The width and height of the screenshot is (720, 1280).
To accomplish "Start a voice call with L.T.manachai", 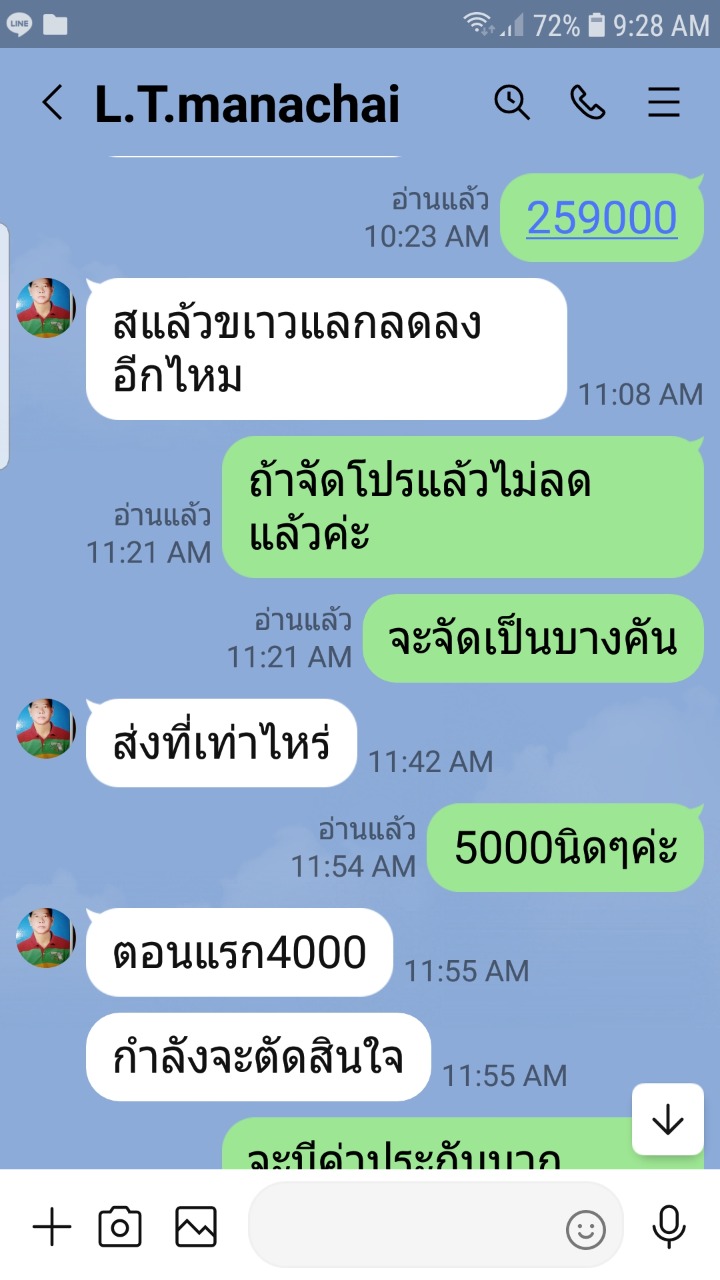I will (x=588, y=103).
